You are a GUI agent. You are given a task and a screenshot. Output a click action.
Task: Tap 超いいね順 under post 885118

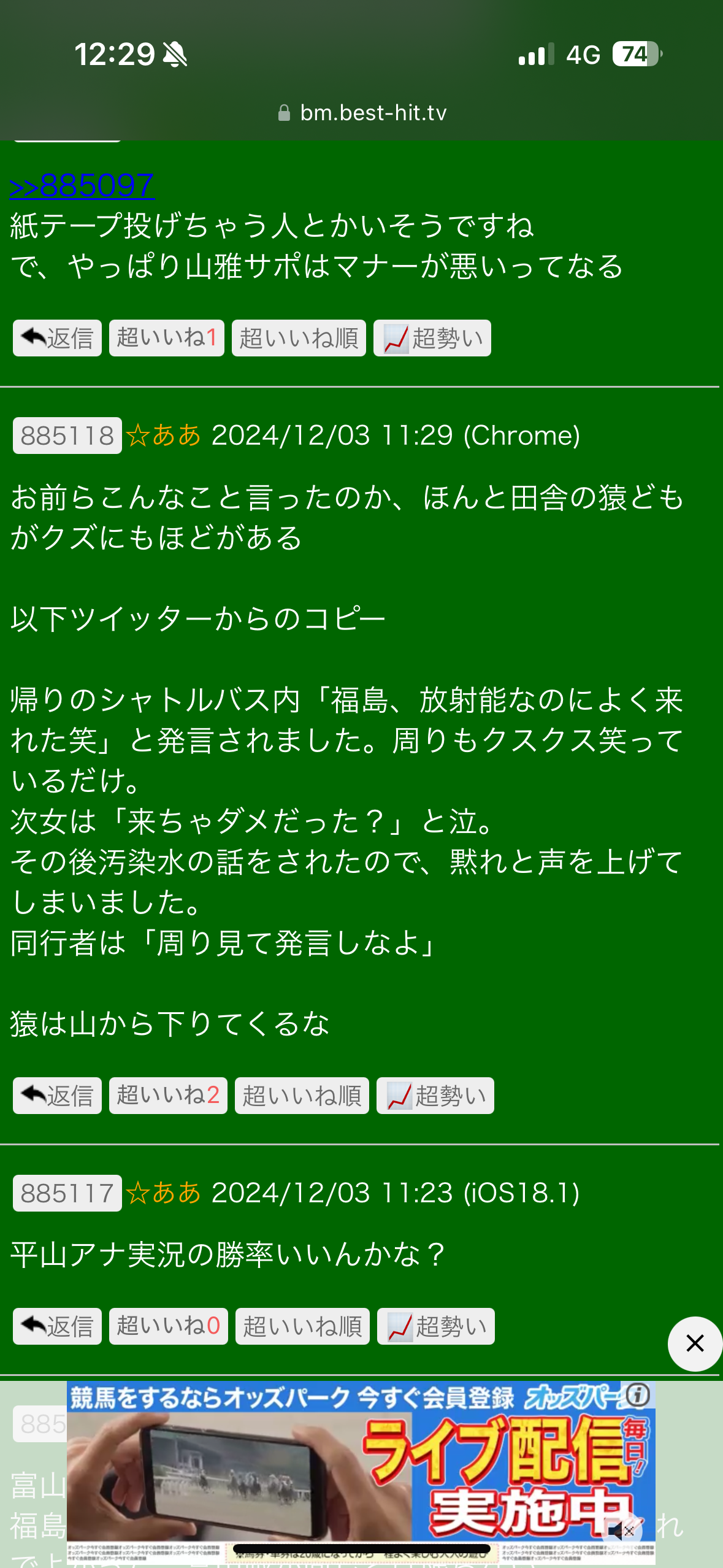coord(302,1096)
